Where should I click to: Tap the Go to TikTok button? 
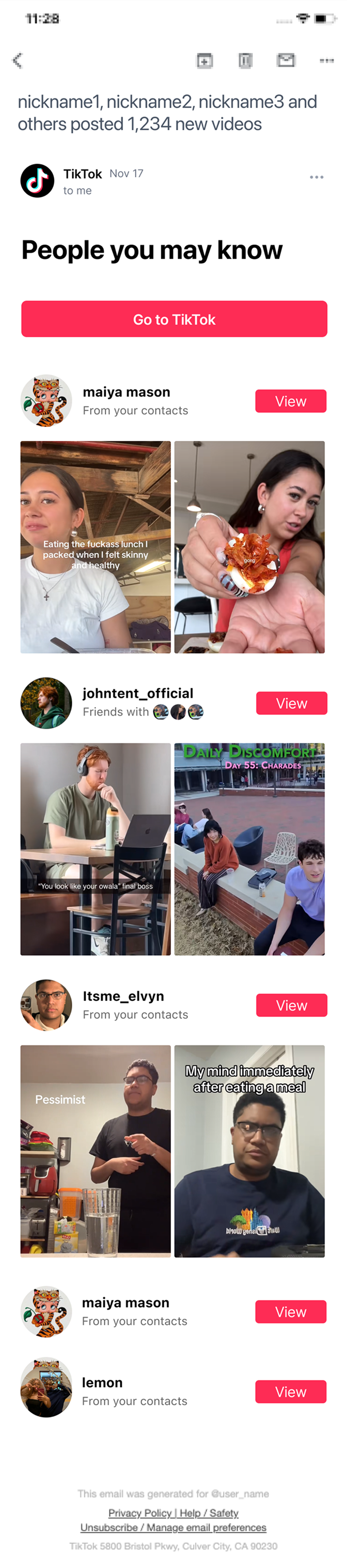point(174,319)
